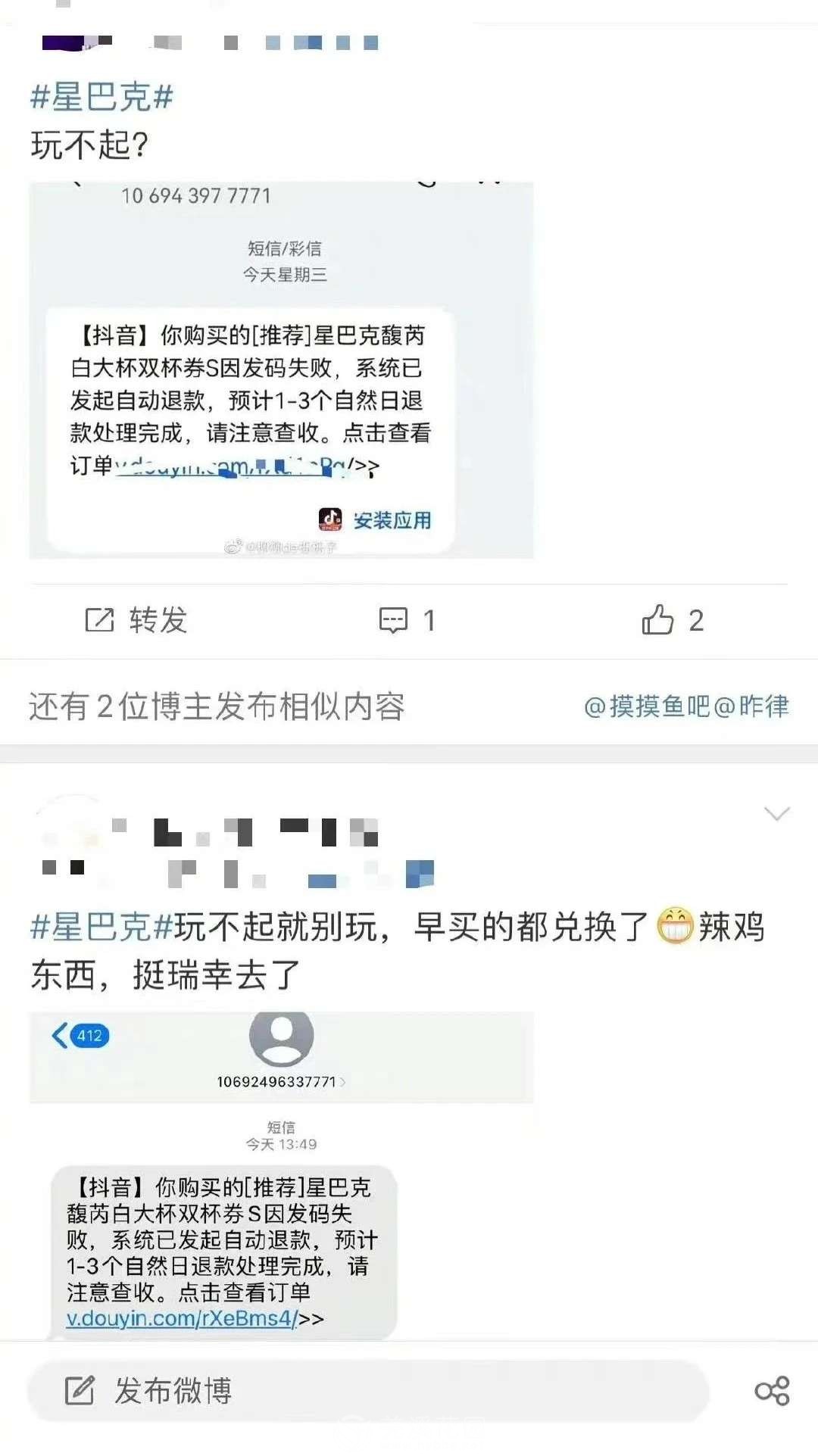Viewport: 818px width, 1456px height.
Task: Open comments on the first post
Action: pyautogui.click(x=407, y=621)
